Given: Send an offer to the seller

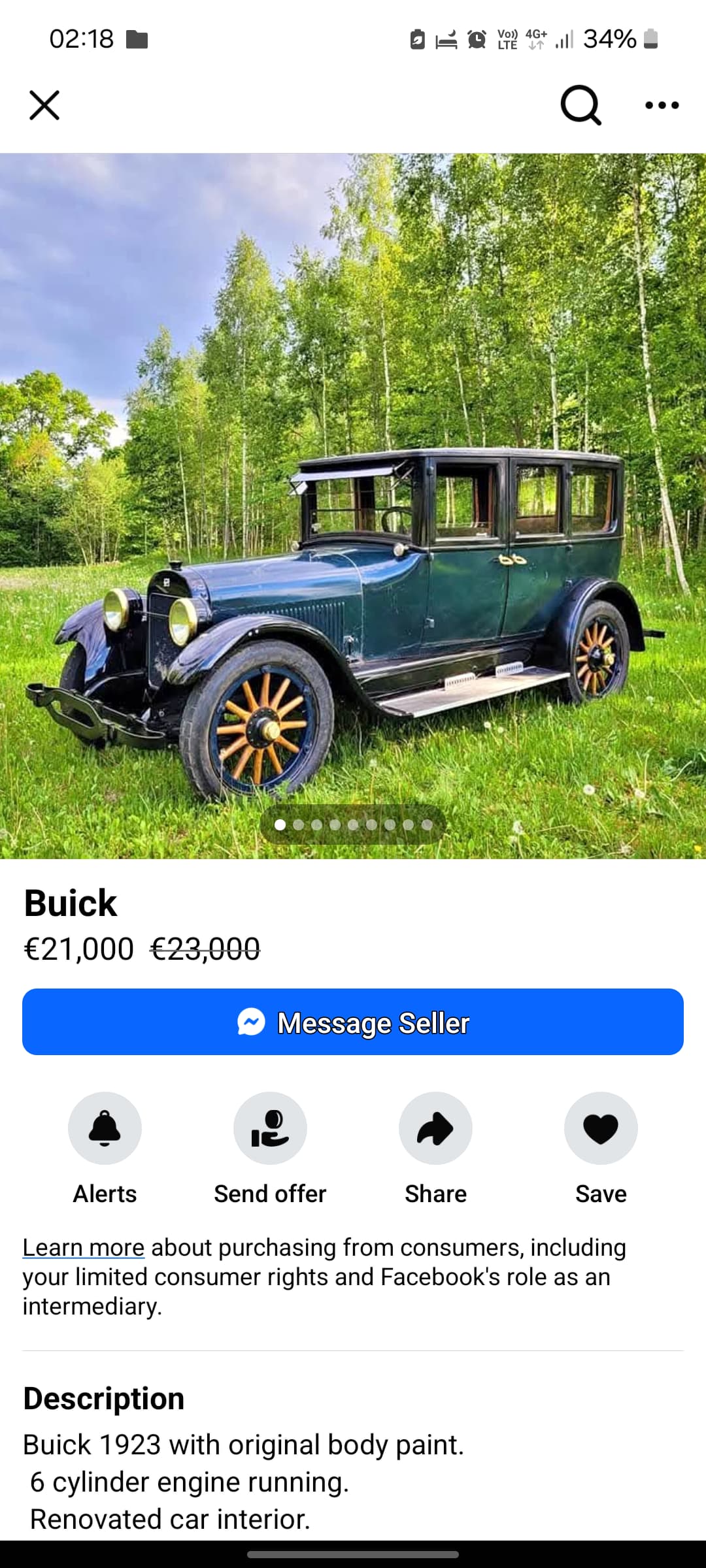Looking at the screenshot, I should [x=270, y=1128].
